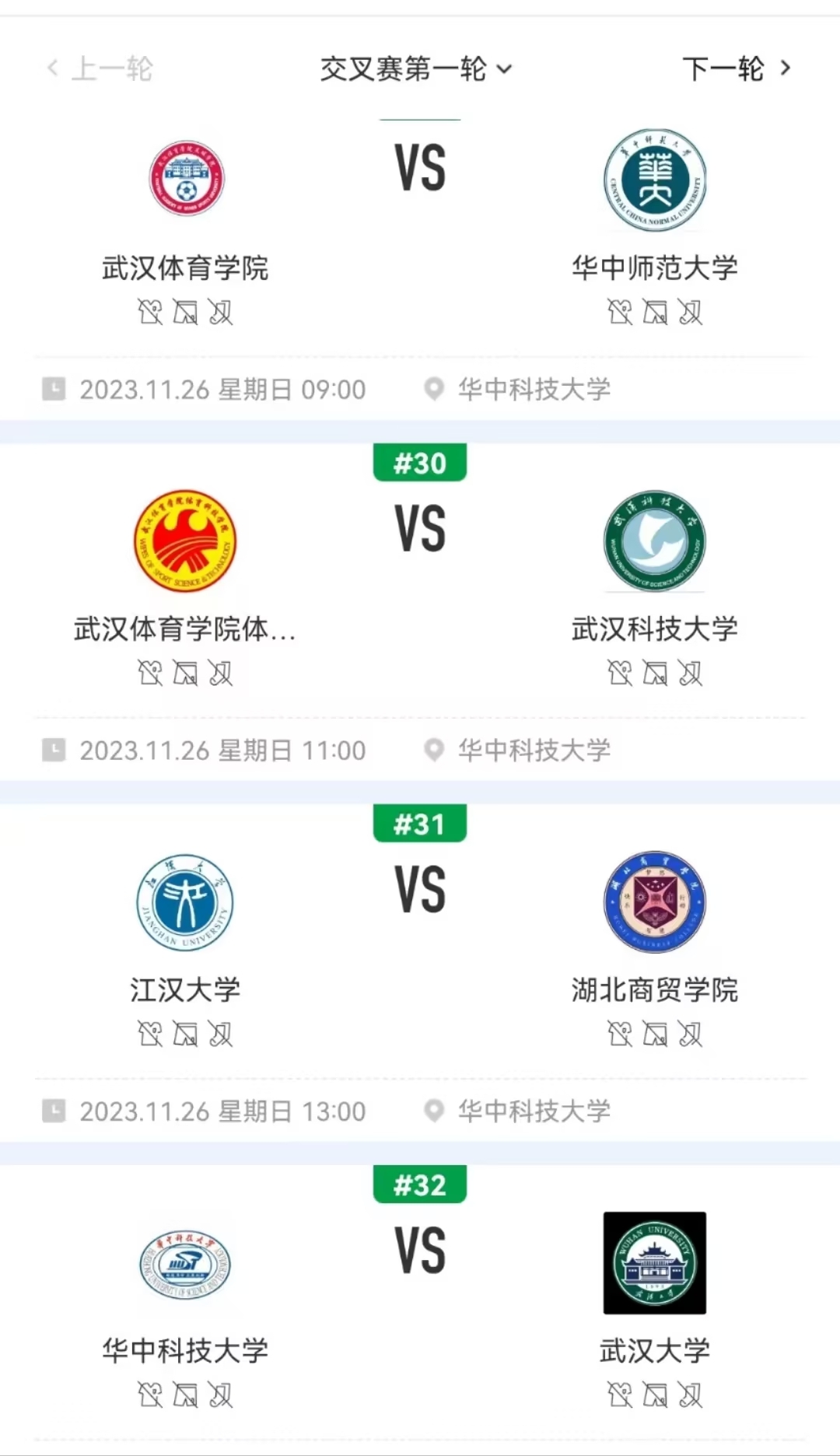Open match 武汉体育学院 vs 华中师范大学

420,268
